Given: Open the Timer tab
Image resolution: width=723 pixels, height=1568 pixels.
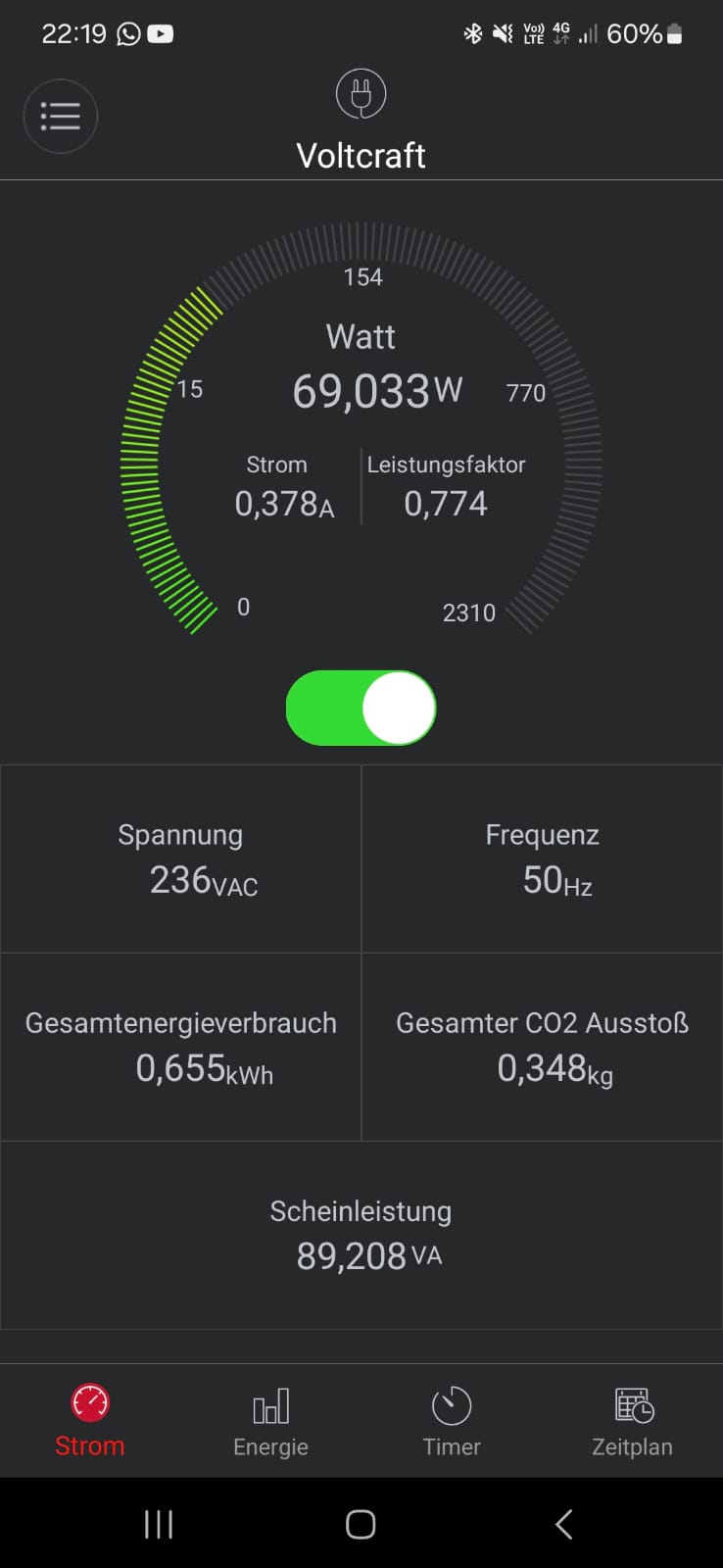Looking at the screenshot, I should (452, 1421).
